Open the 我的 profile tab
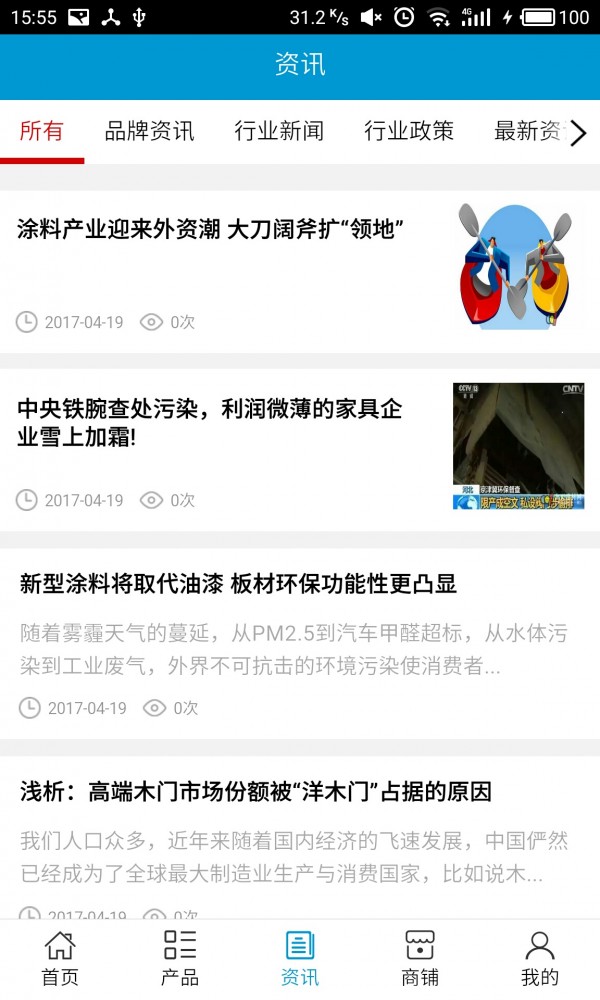Viewport: 600px width, 1000px height. click(540, 959)
